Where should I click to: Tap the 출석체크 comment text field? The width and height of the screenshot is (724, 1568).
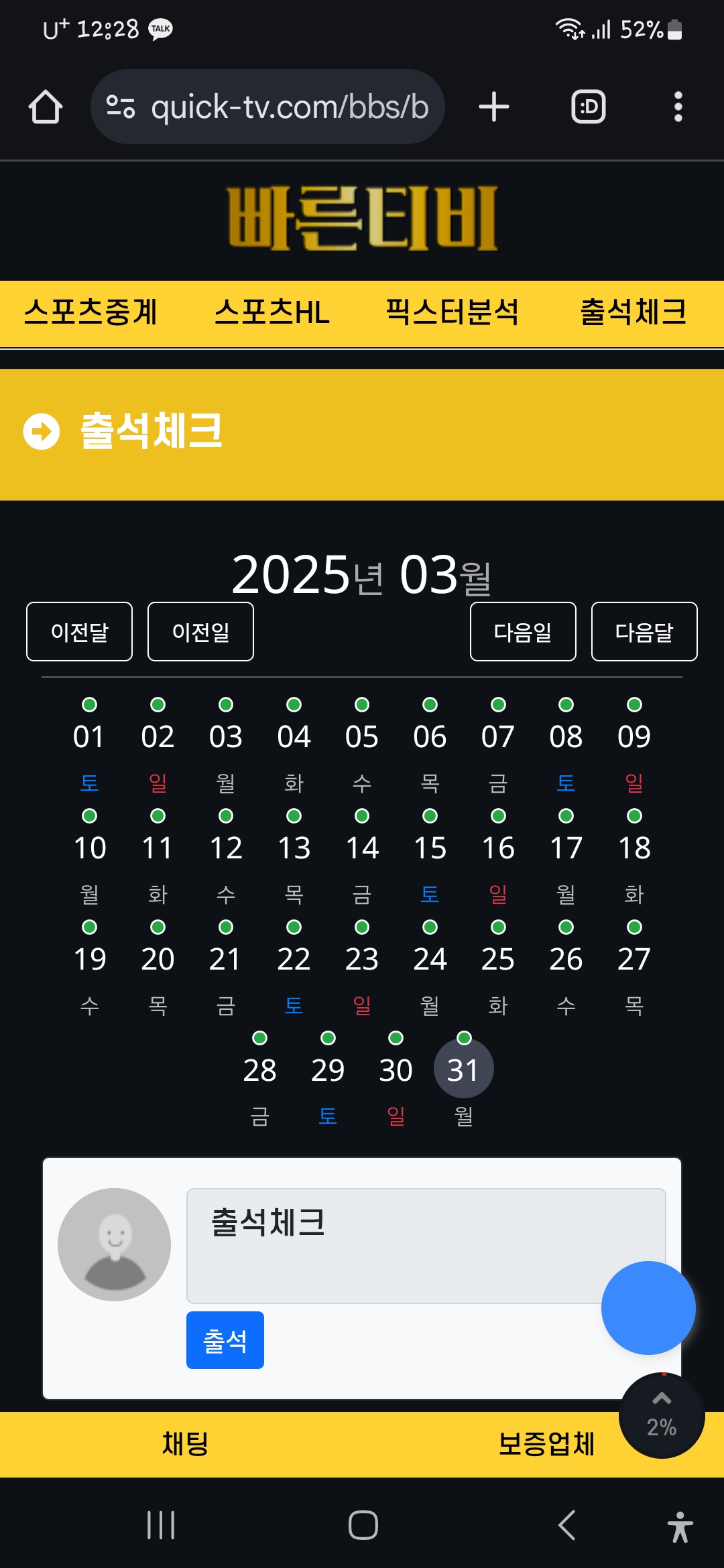tap(426, 1246)
